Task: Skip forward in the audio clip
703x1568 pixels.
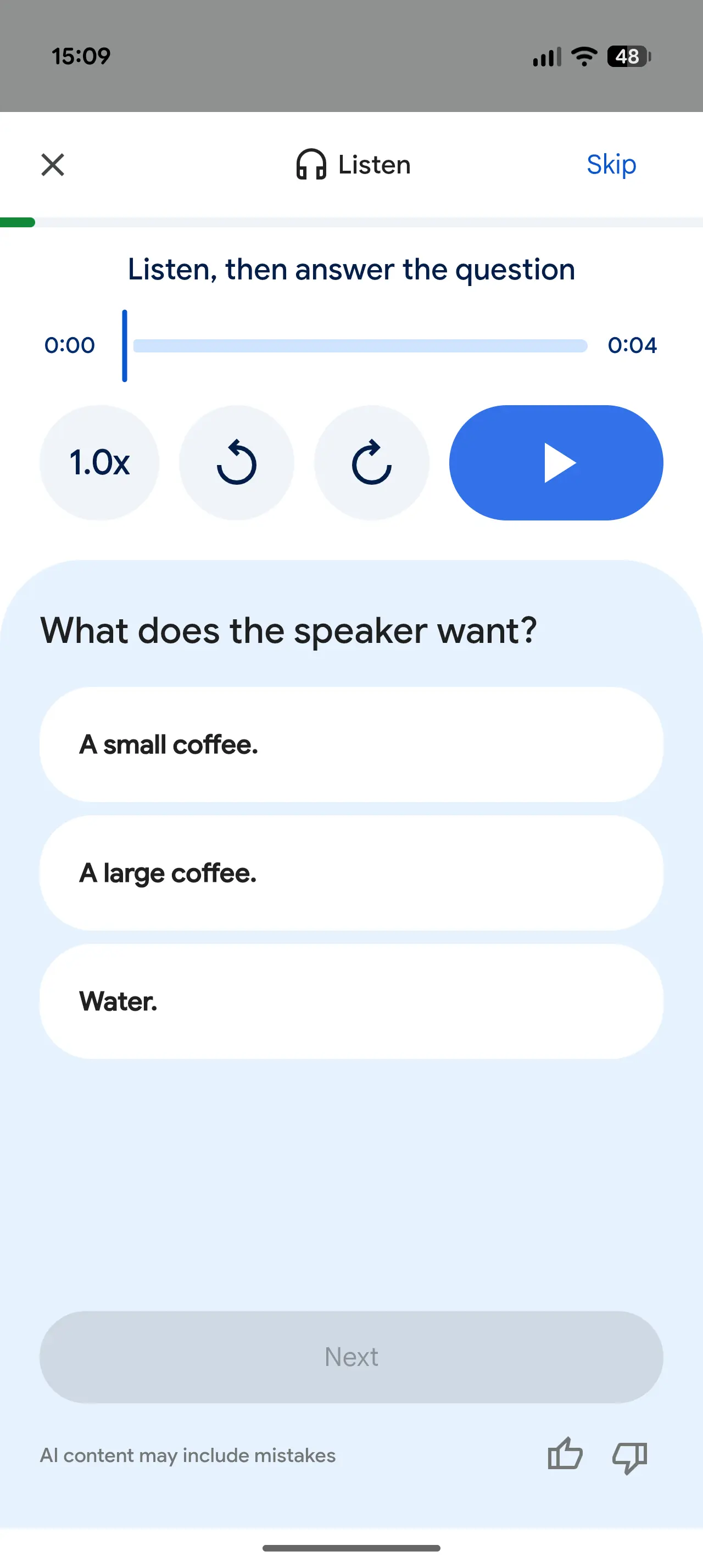Action: tap(371, 463)
